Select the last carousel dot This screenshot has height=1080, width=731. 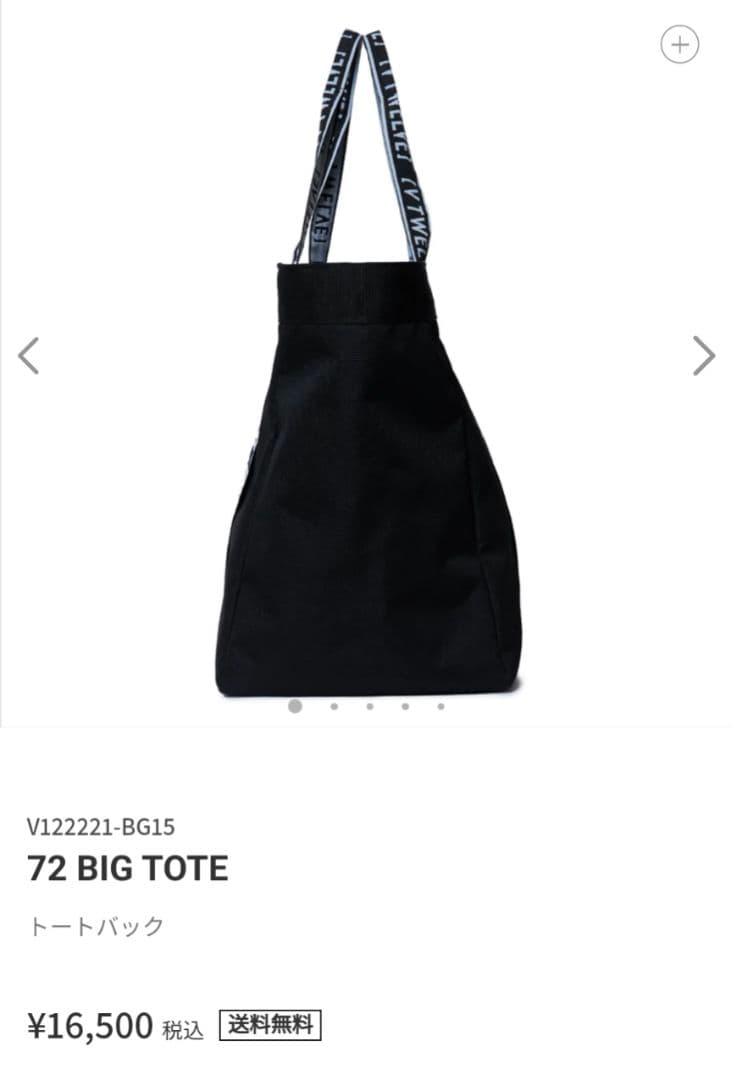point(443,707)
